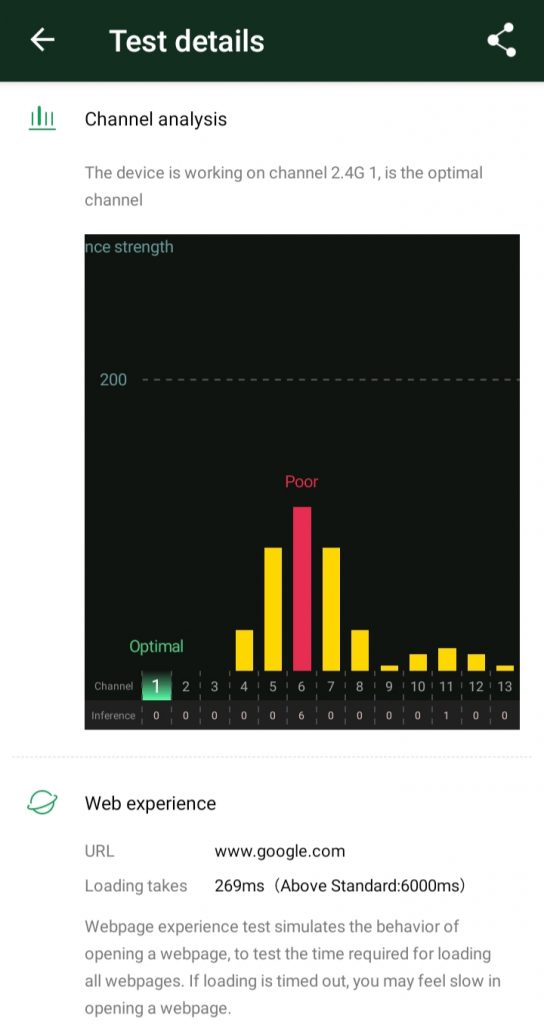Screen dimensions: 544x1024
Task: Share the test details
Action: pyautogui.click(x=502, y=40)
